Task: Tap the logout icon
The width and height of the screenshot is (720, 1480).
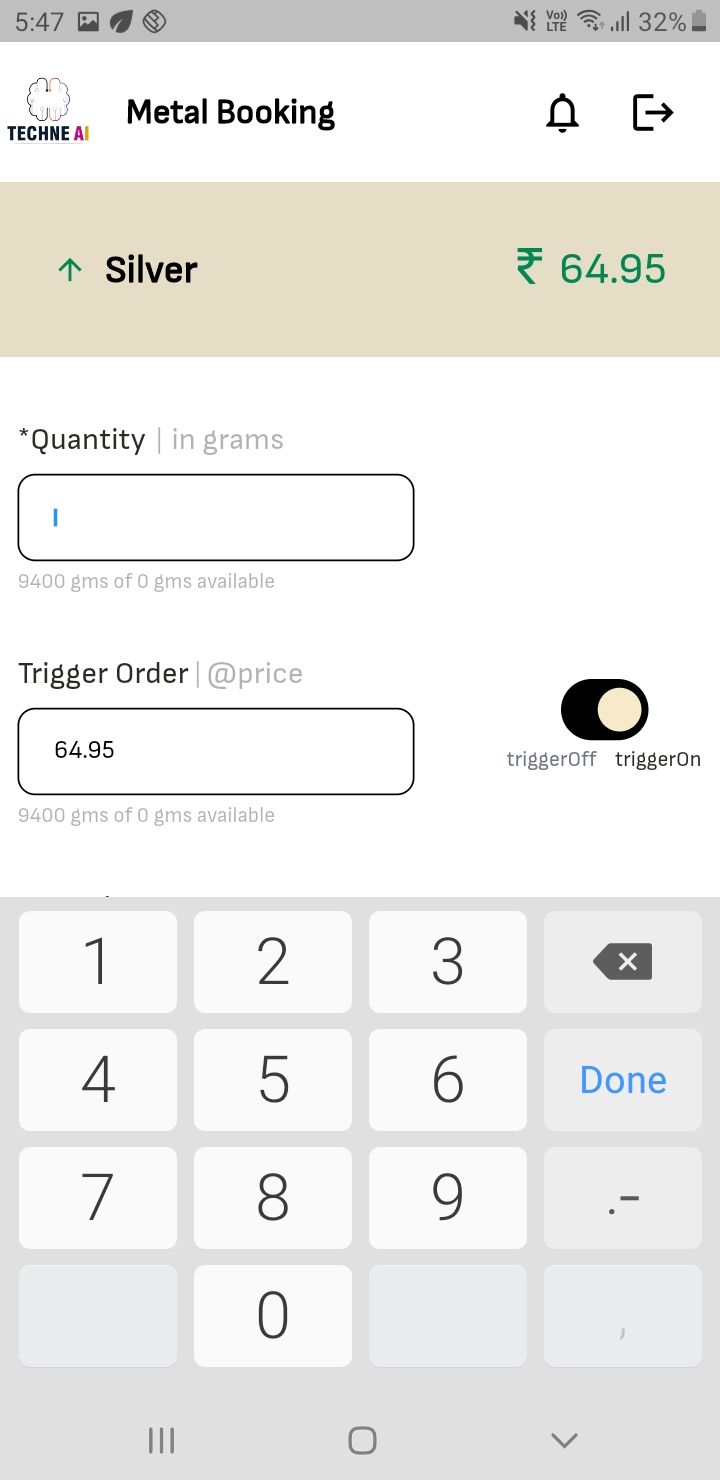Action: coord(653,112)
